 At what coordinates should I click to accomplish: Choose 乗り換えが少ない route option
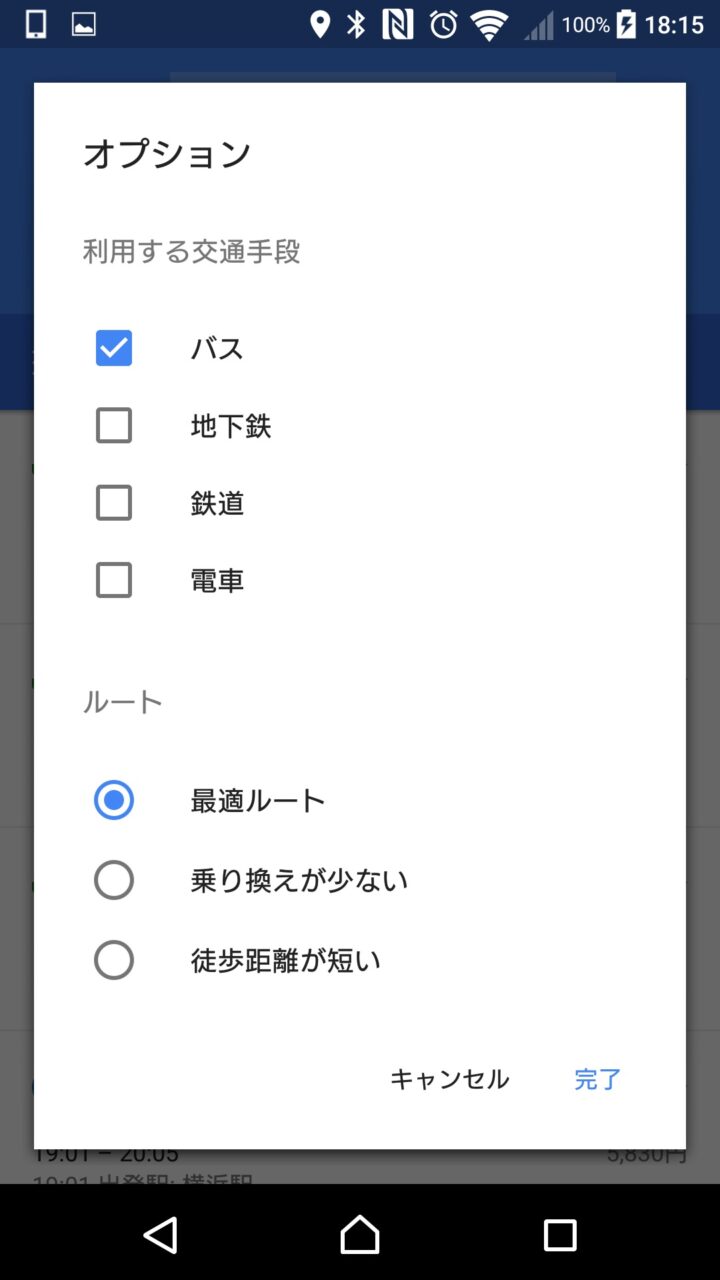(x=114, y=880)
